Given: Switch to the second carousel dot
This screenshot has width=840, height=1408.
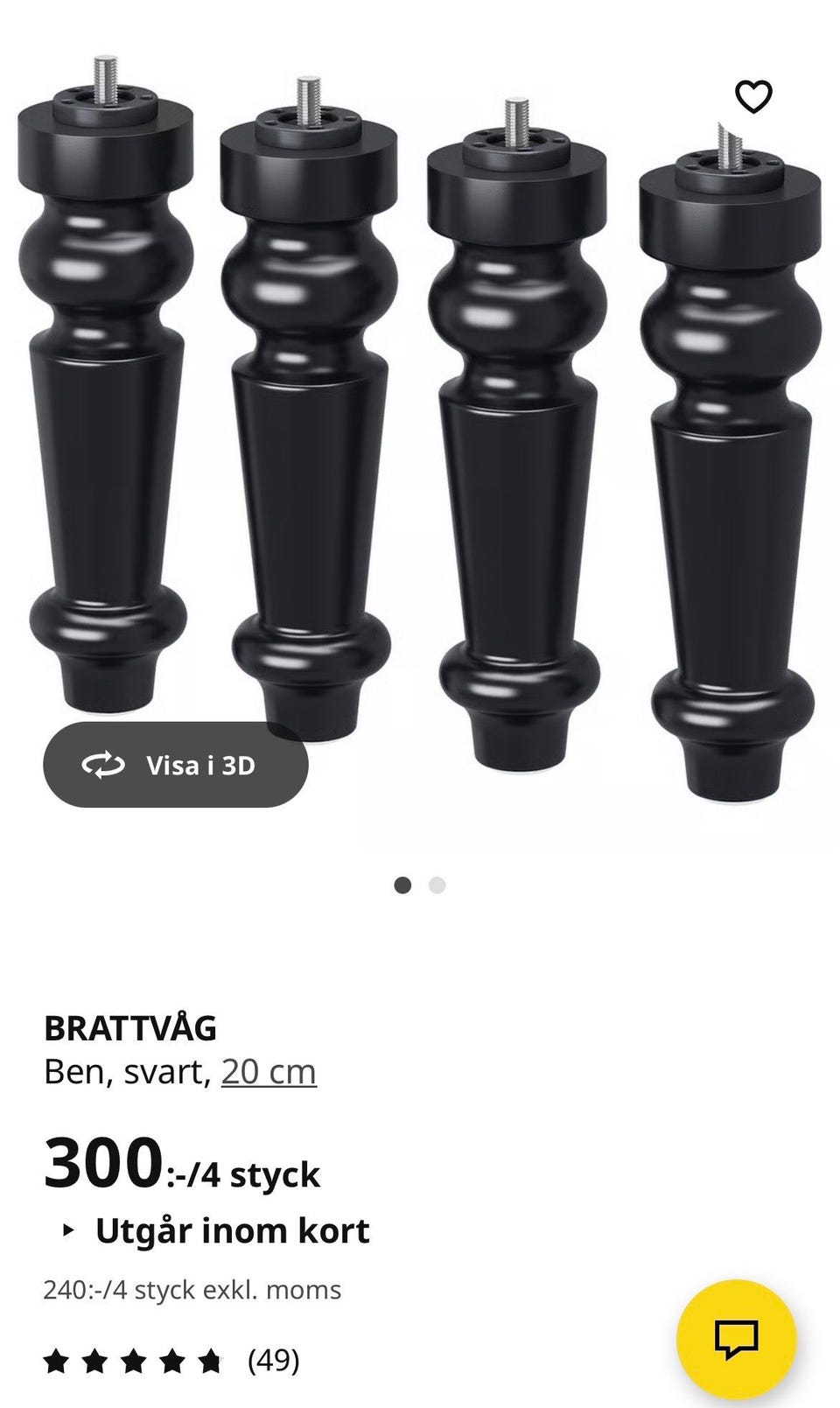Looking at the screenshot, I should click(x=435, y=886).
